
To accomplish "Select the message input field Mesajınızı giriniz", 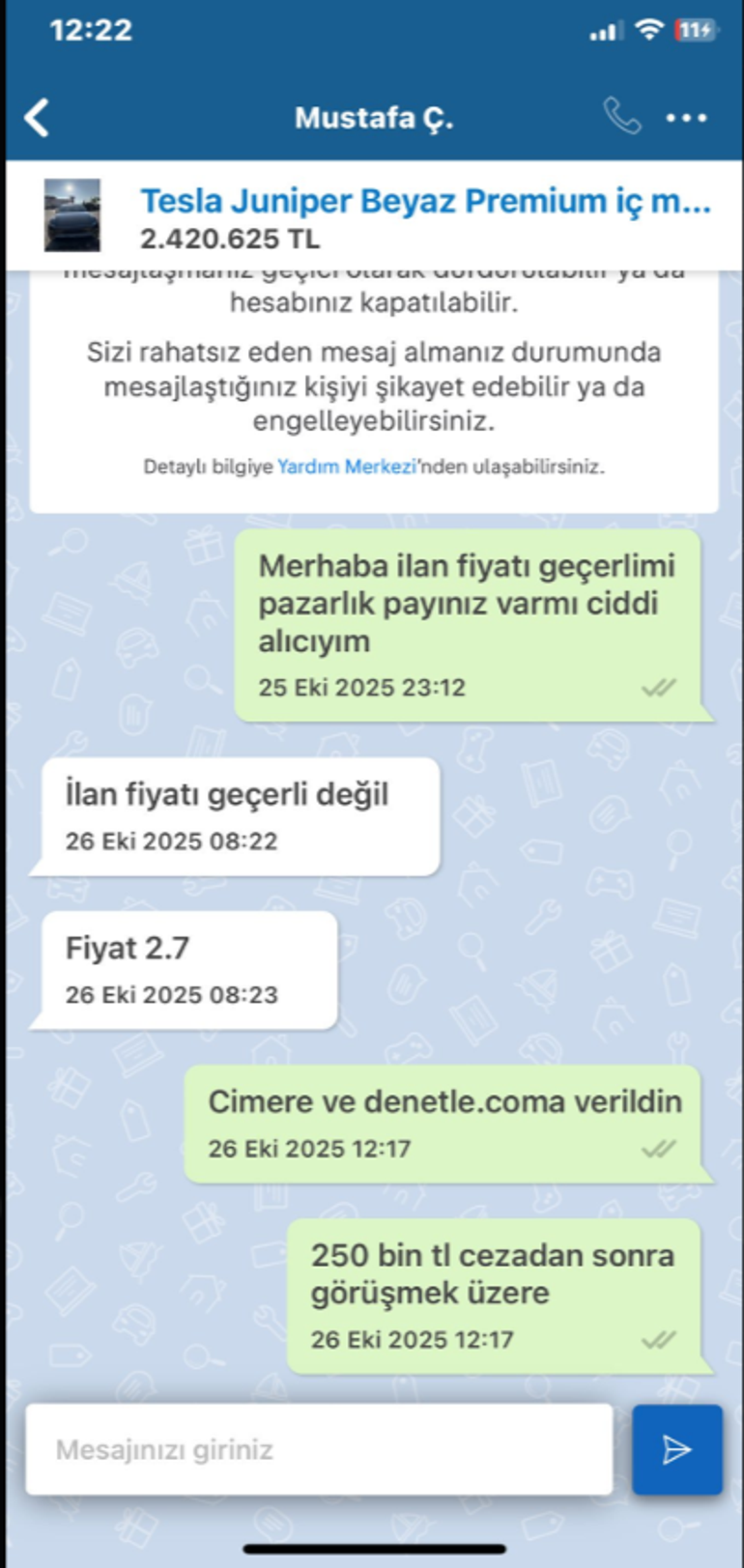I will click(x=319, y=1447).
